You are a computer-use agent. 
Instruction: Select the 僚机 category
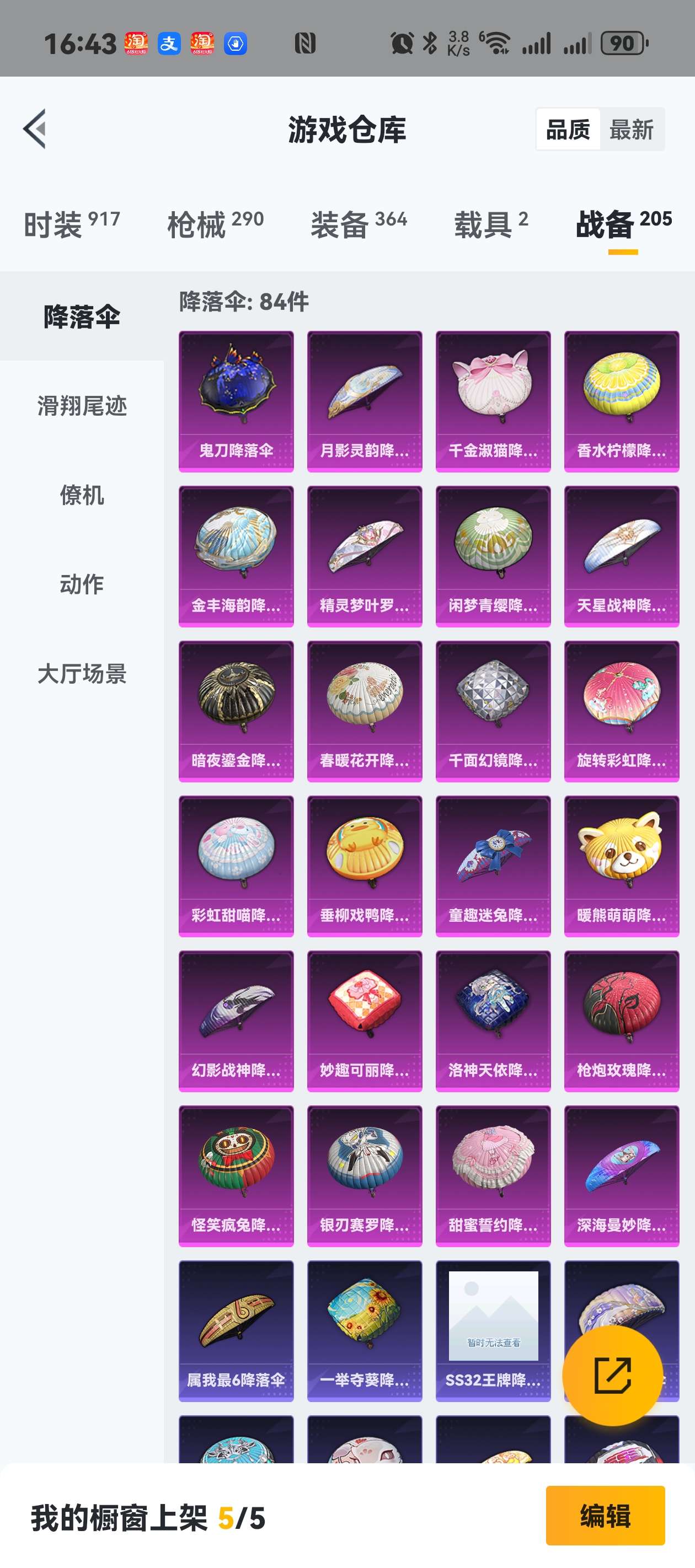pyautogui.click(x=82, y=495)
